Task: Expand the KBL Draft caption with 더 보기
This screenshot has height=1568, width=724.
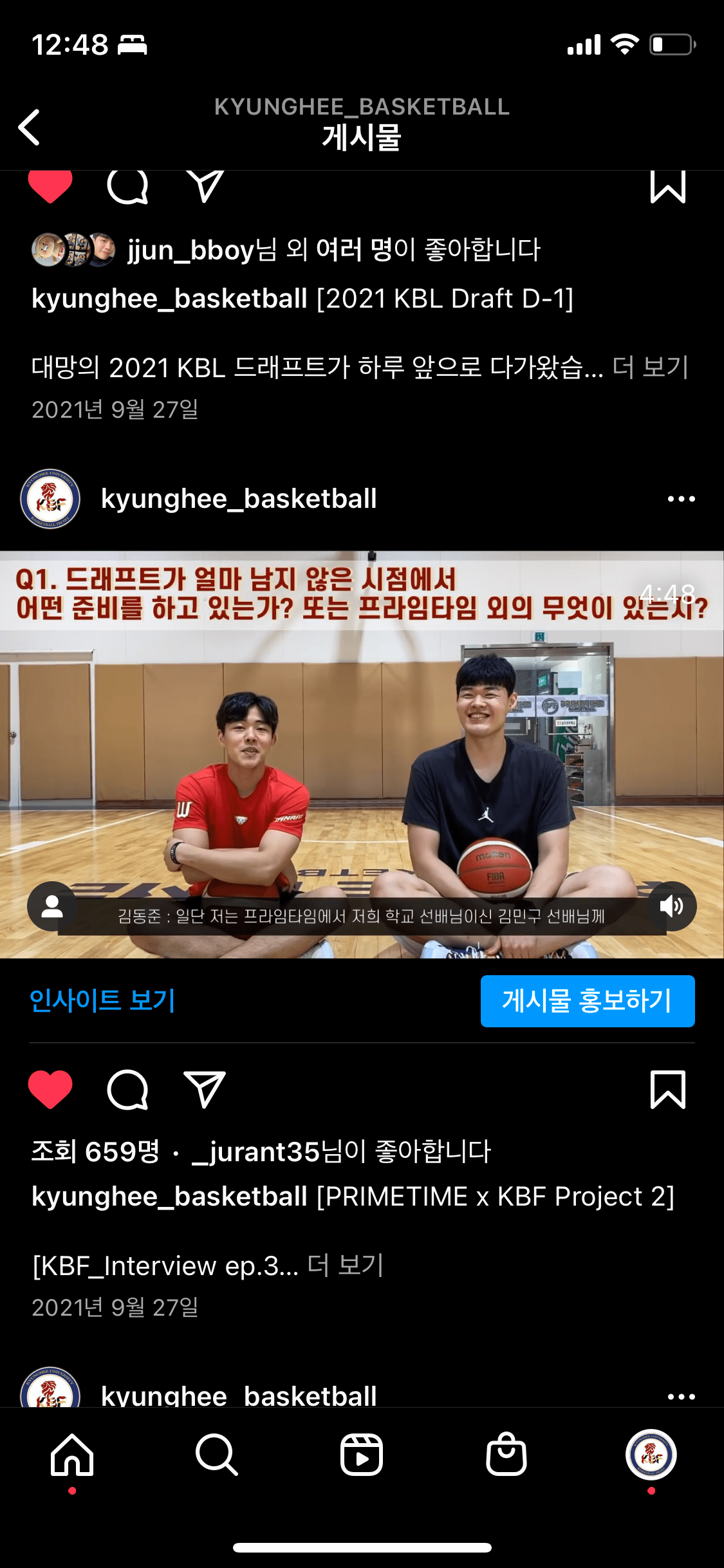Action: click(650, 368)
